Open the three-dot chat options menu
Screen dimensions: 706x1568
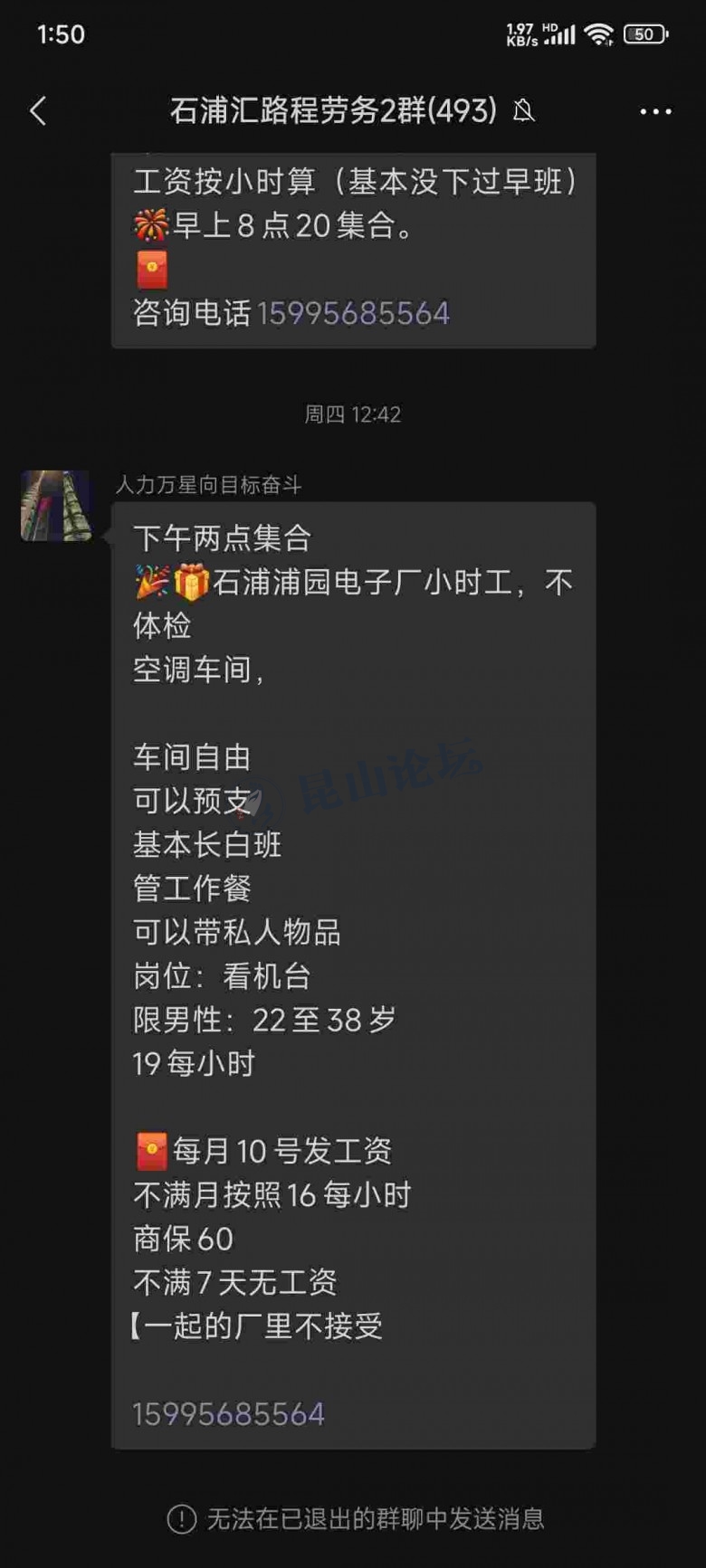(655, 111)
